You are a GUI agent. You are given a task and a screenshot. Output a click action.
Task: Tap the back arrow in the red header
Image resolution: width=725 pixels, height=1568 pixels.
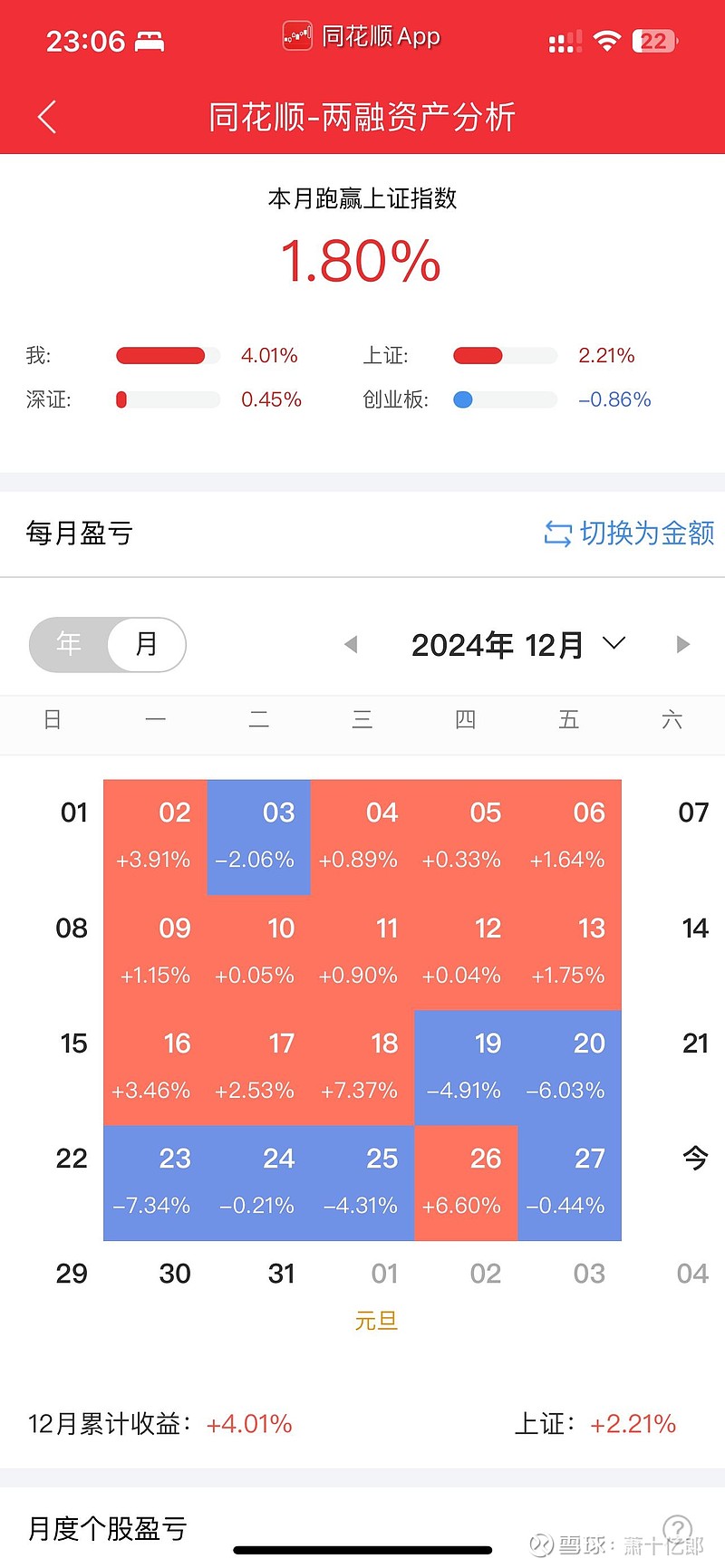coord(46,117)
